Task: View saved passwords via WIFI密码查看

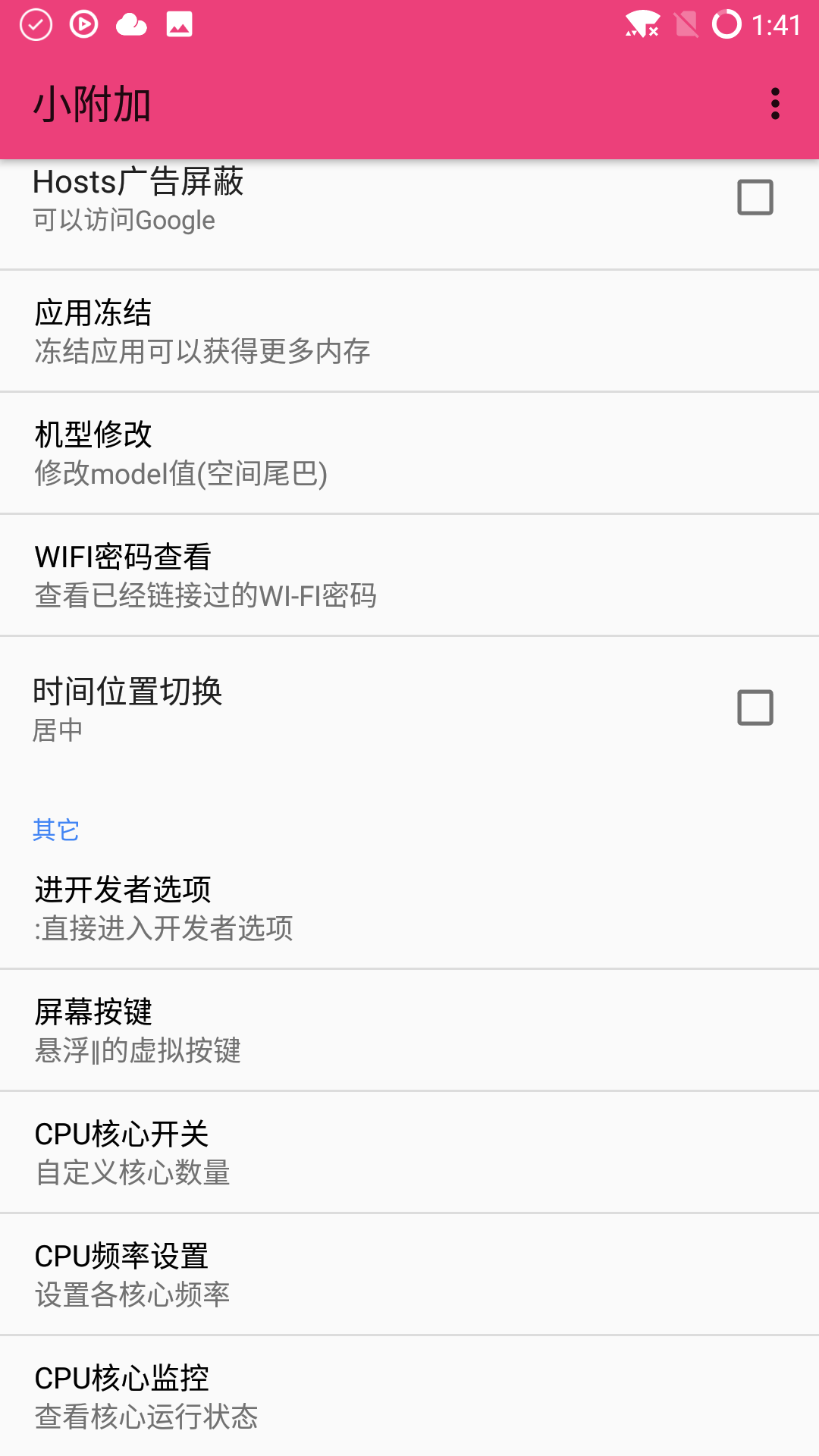Action: 409,576
